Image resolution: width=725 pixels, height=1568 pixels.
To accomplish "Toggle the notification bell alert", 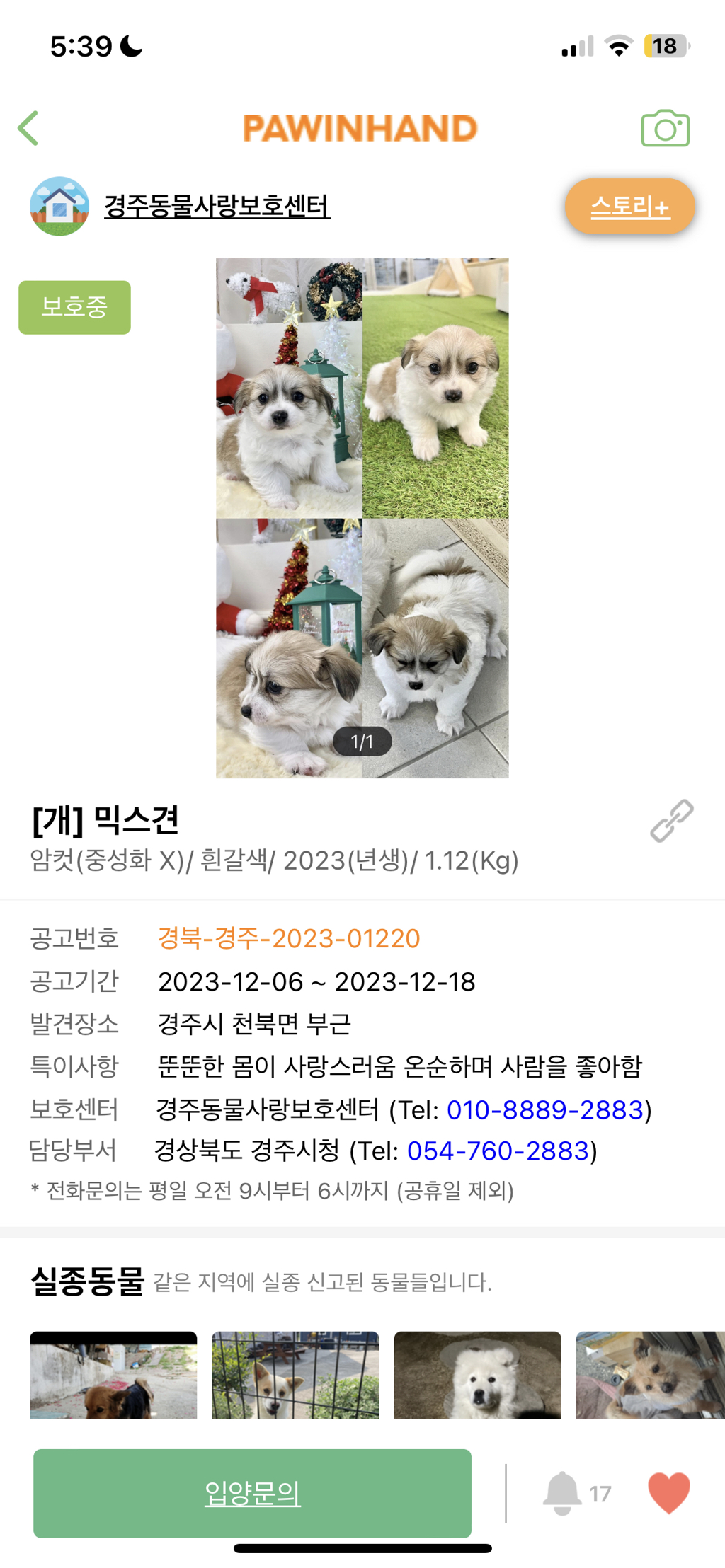I will pyautogui.click(x=562, y=1493).
